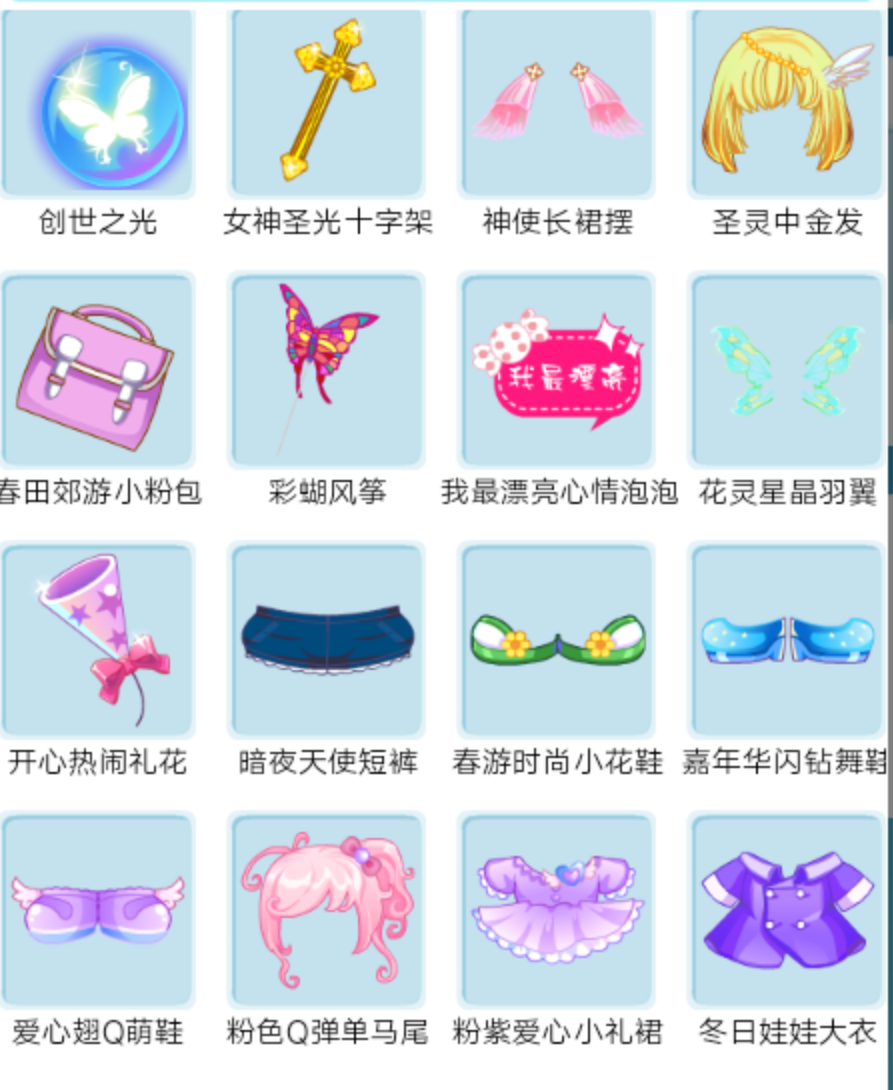The width and height of the screenshot is (893, 1090).
Task: Open the 嘉年华闪钻舞鞋 blue shoes
Action: (787, 641)
